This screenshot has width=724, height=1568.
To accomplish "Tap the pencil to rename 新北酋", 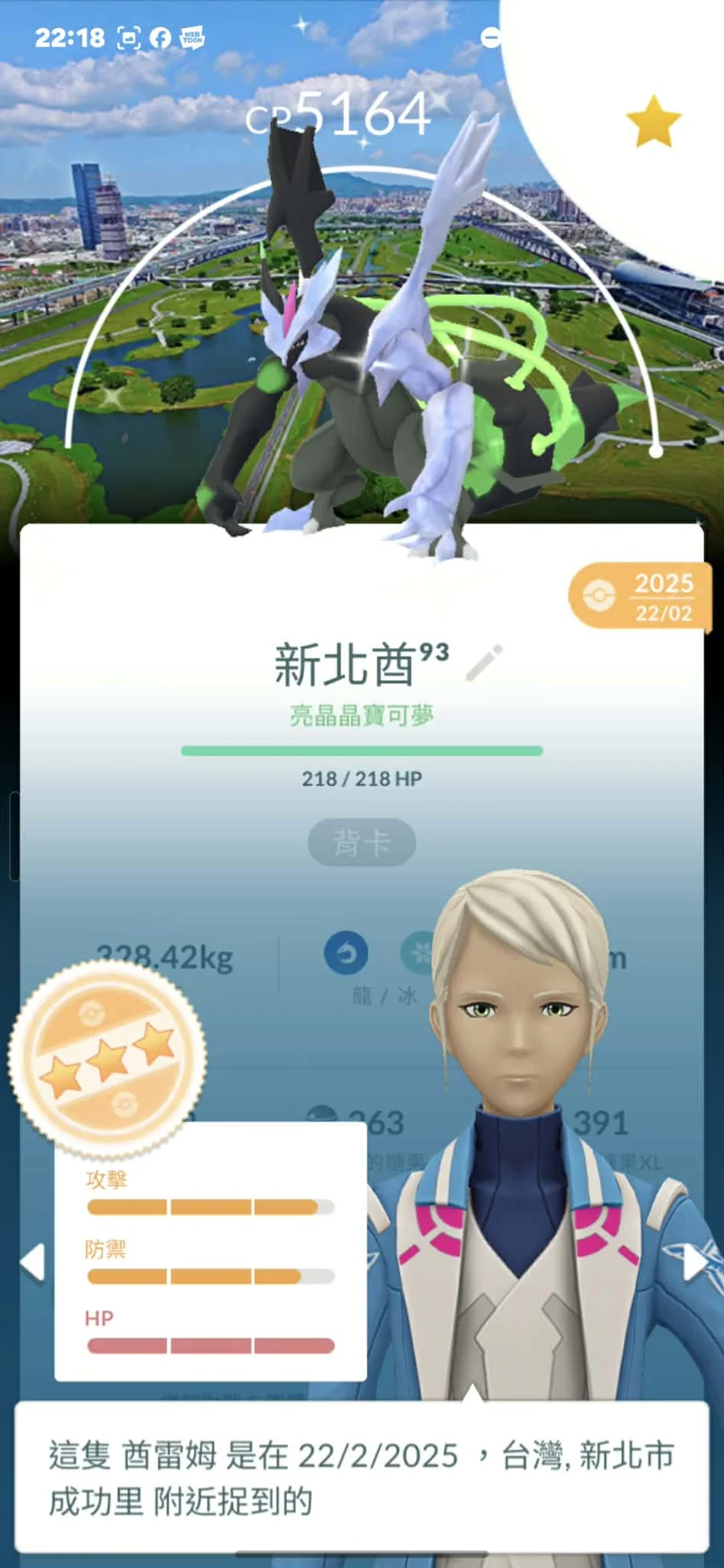I will (x=485, y=662).
